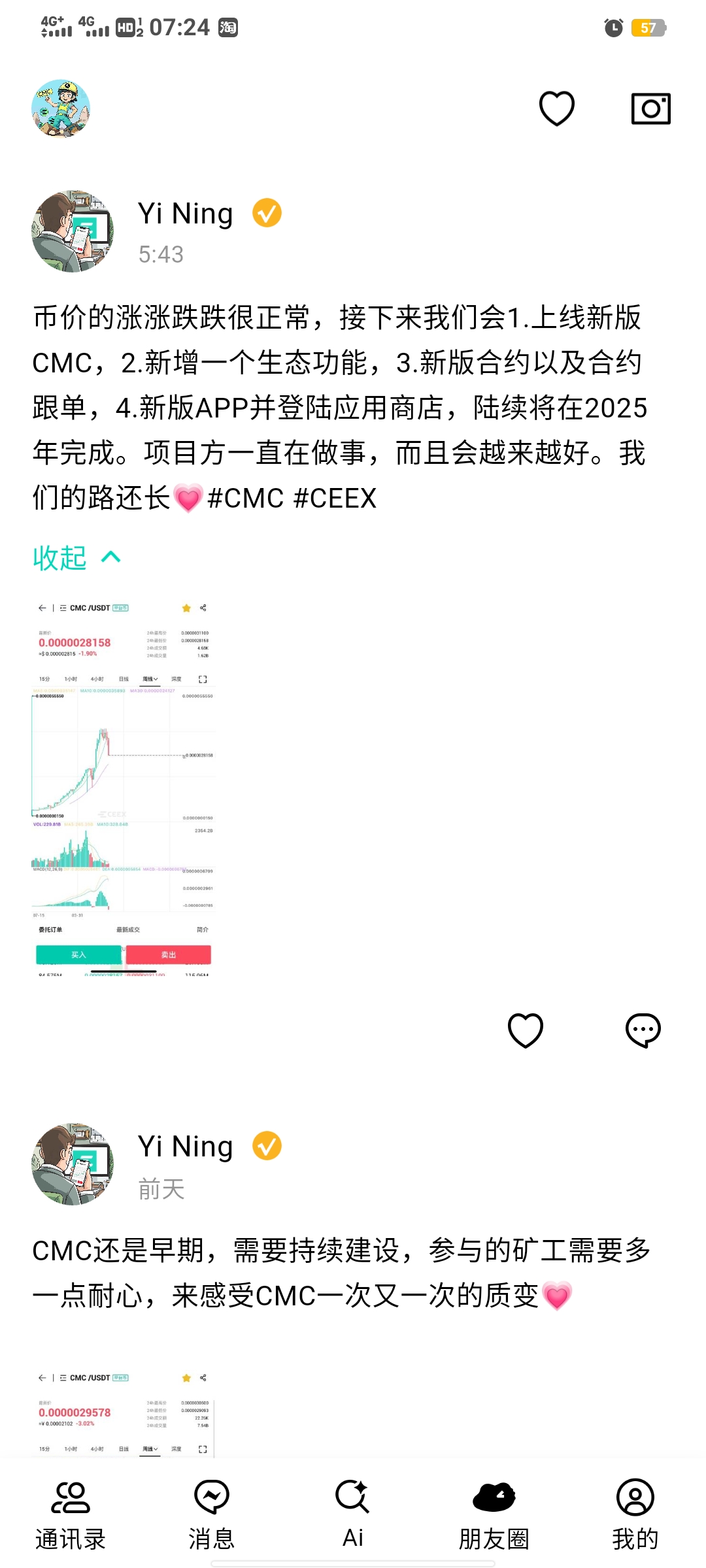Open the comment bubble on Yi Ning's post
The width and height of the screenshot is (706, 1568).
[x=644, y=1030]
